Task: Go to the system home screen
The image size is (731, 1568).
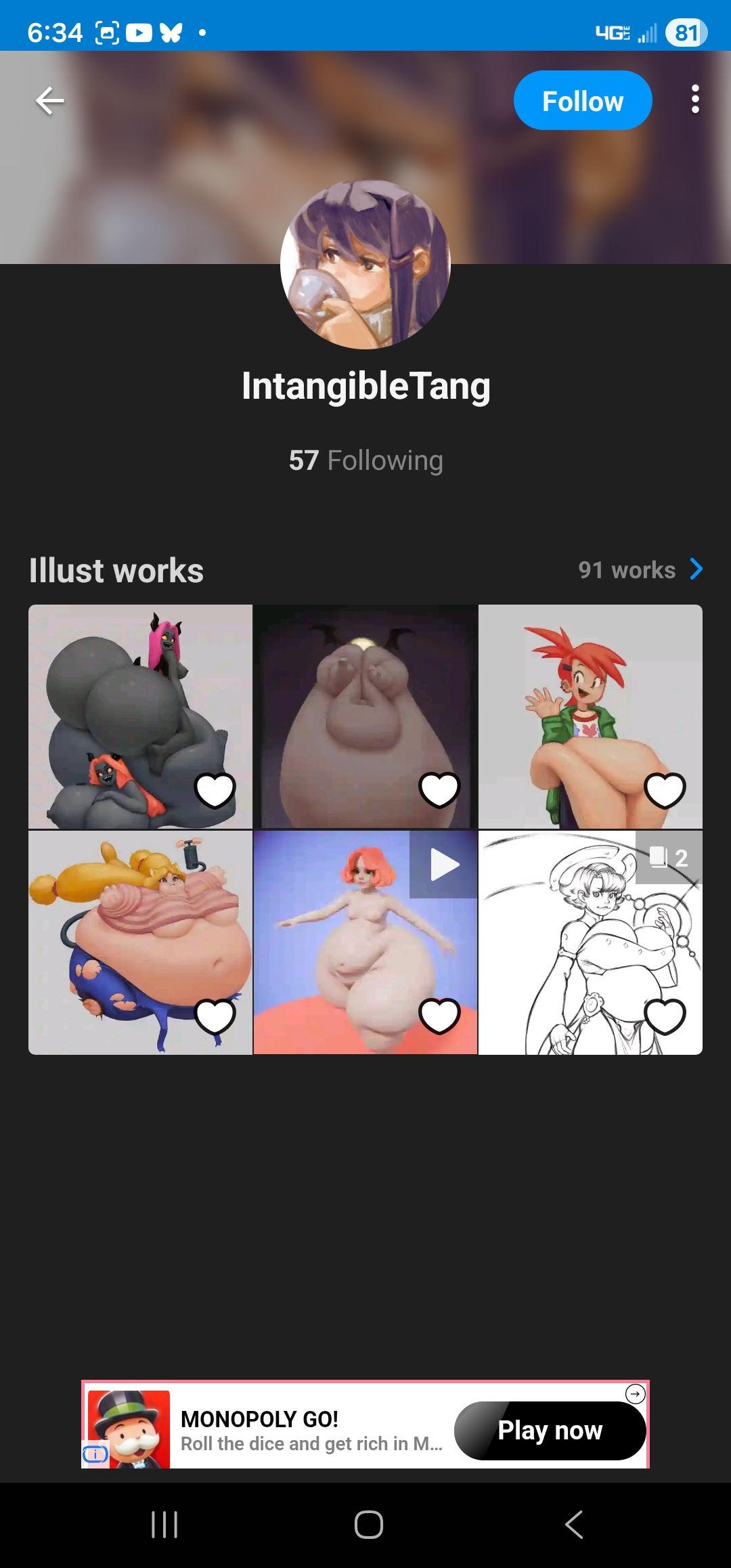Action: (x=368, y=1525)
